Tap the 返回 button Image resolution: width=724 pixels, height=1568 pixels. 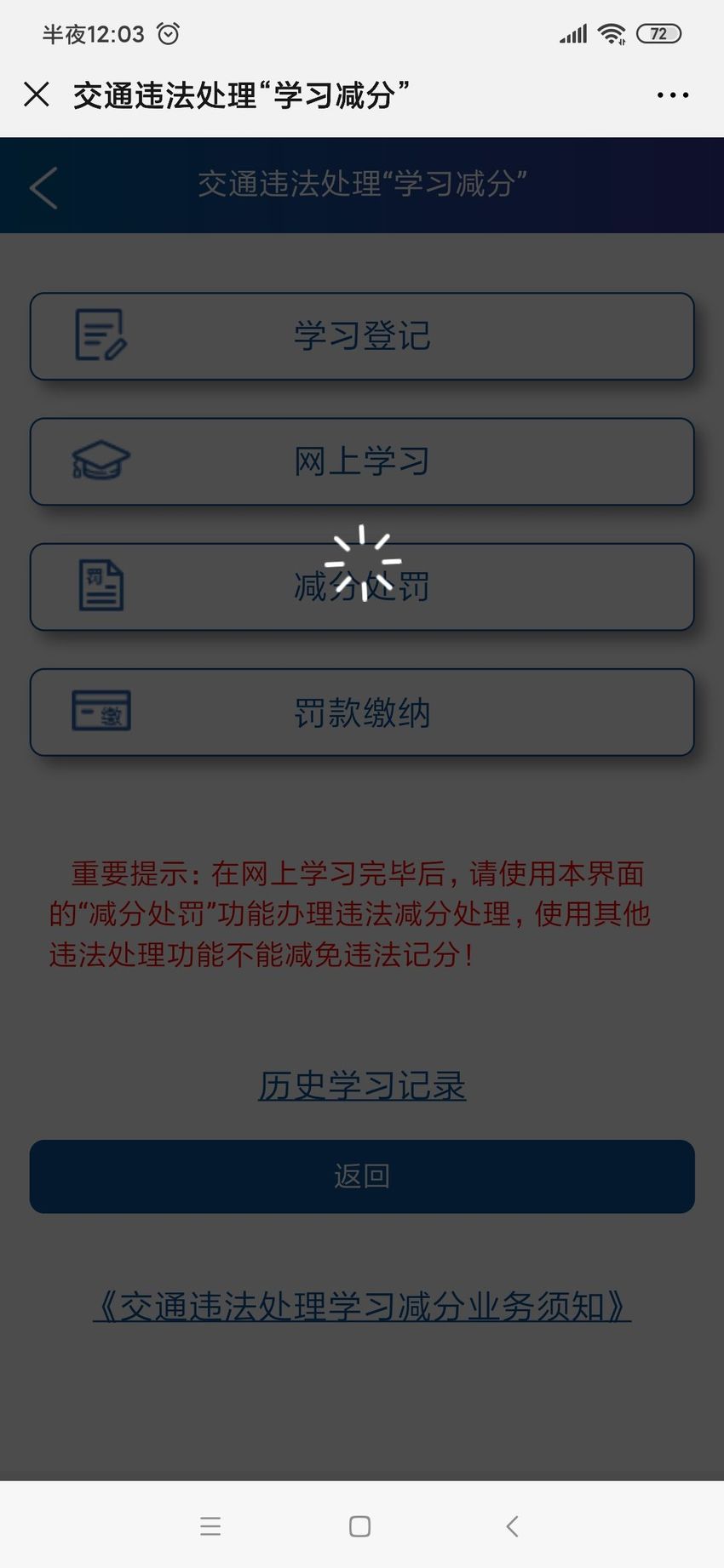(362, 1176)
